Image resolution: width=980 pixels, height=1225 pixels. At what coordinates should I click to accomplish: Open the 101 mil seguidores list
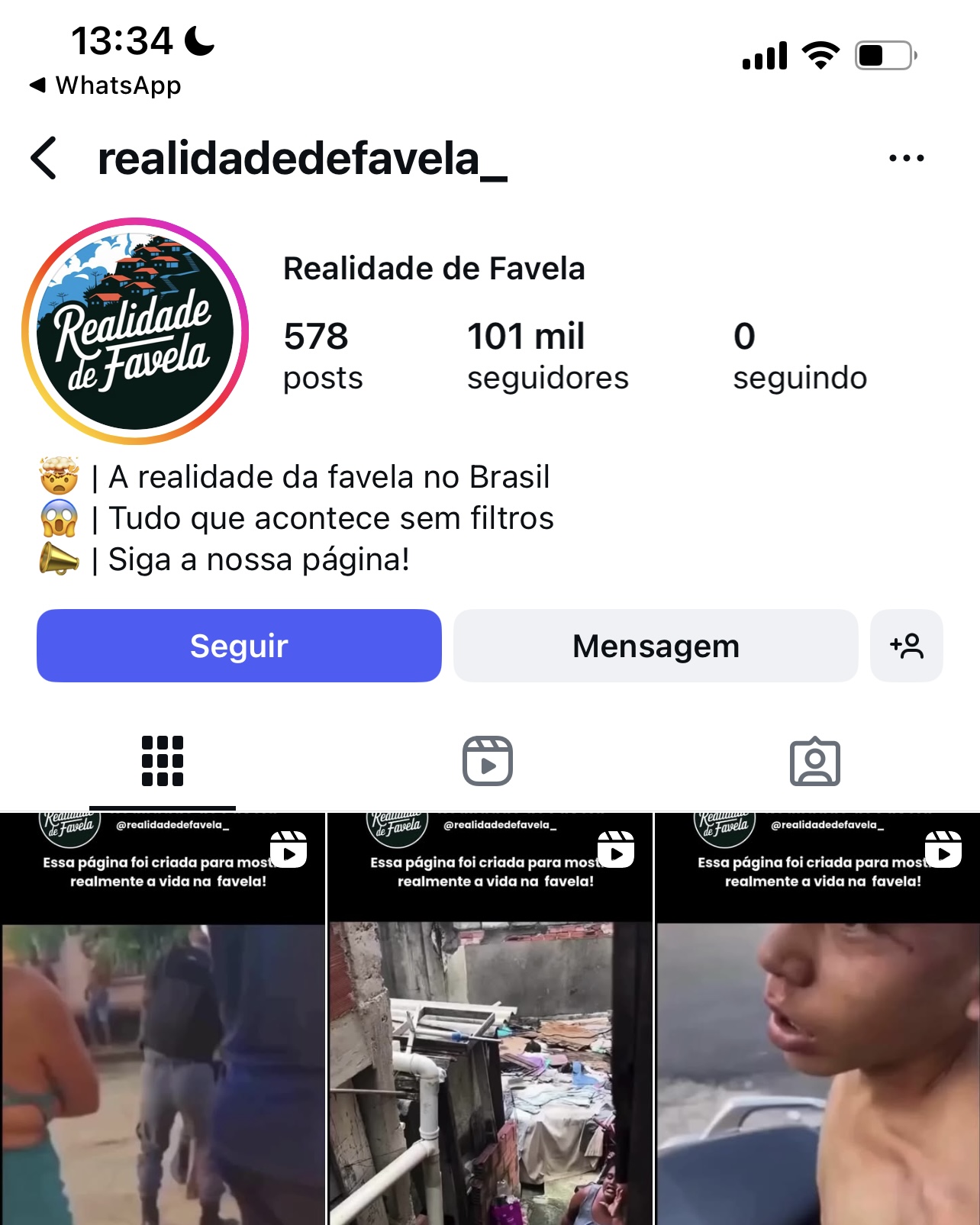pos(547,356)
